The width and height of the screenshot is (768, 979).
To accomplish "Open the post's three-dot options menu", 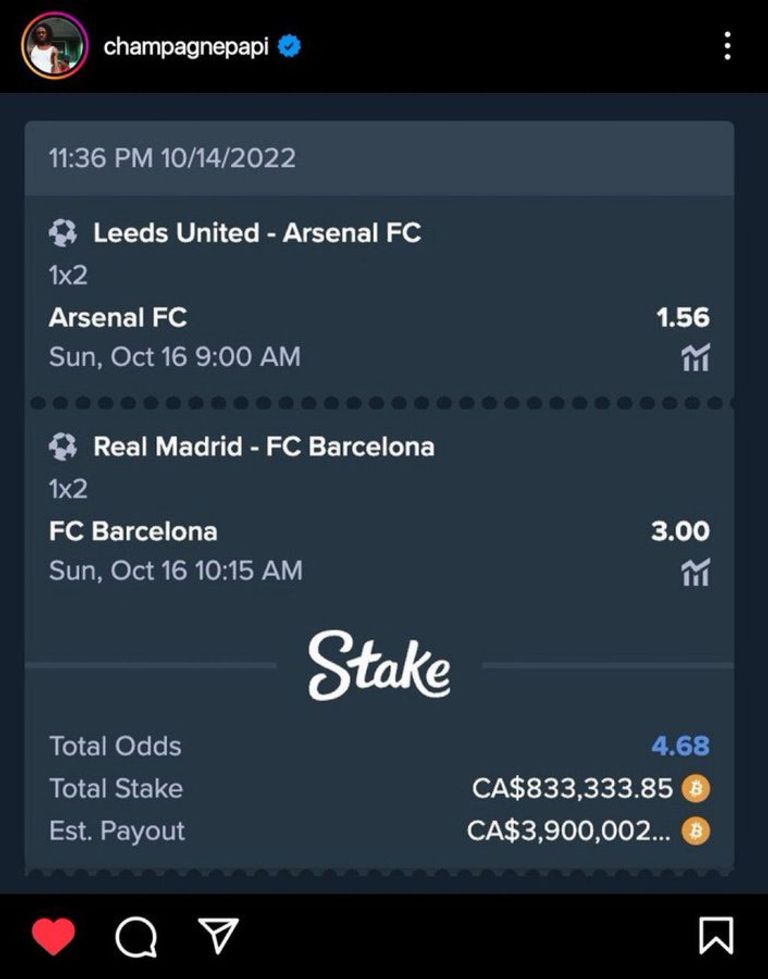I will [x=727, y=46].
